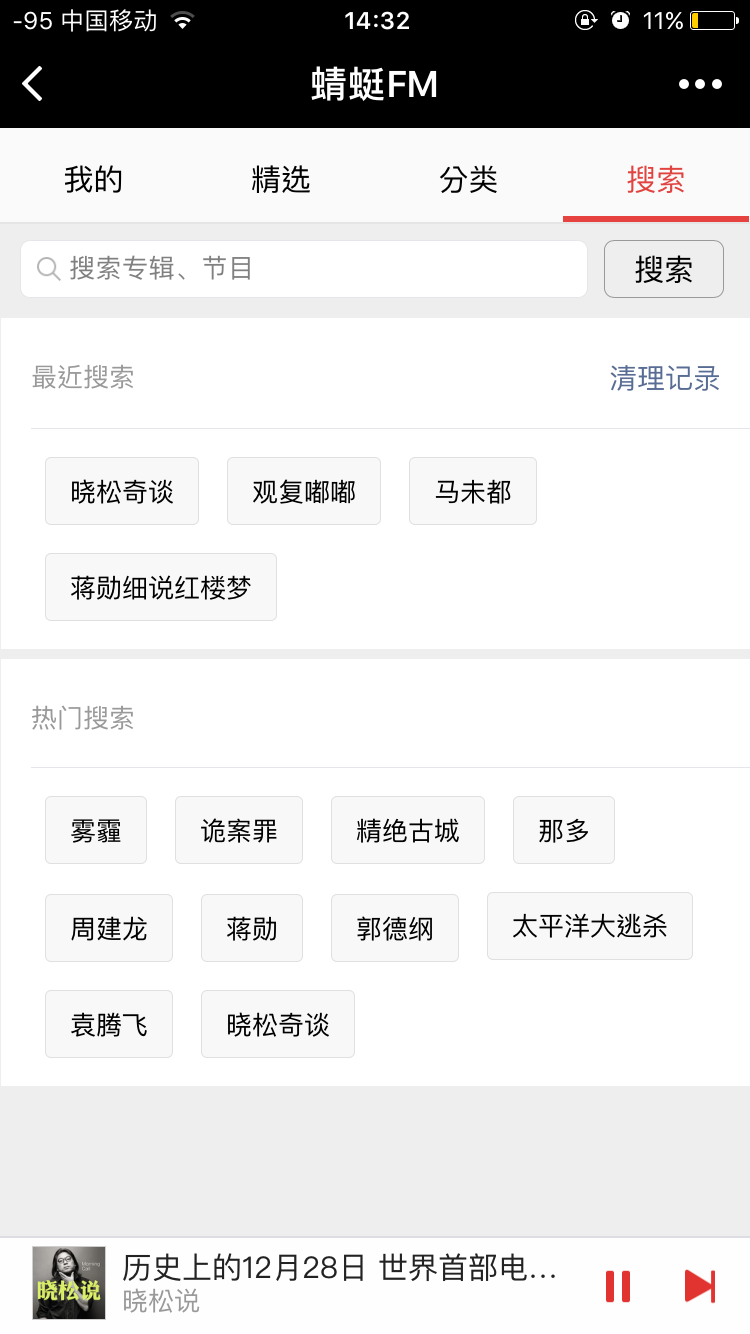Screen dimensions: 750x1334
Task: Pick hot search 精绝古城
Action: point(407,830)
